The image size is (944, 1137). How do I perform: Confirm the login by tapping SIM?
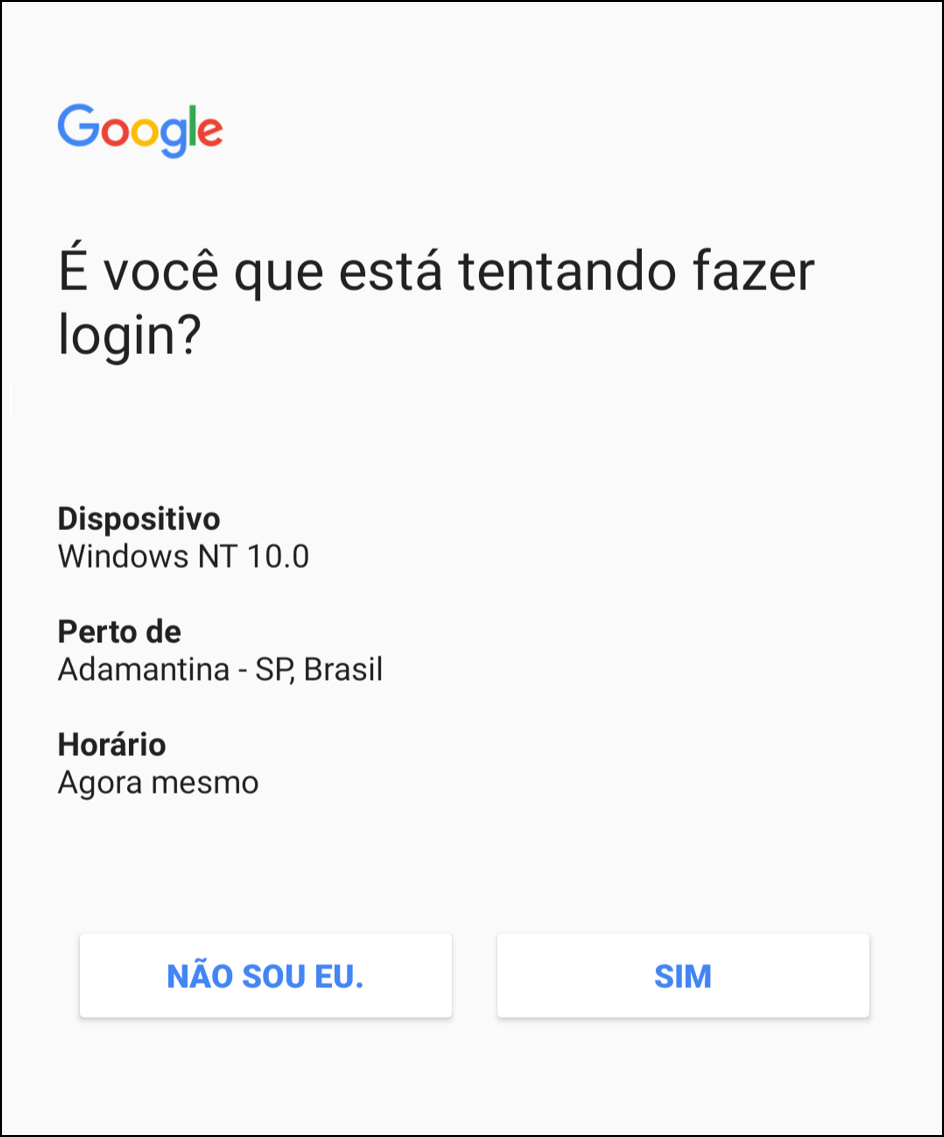(x=683, y=976)
